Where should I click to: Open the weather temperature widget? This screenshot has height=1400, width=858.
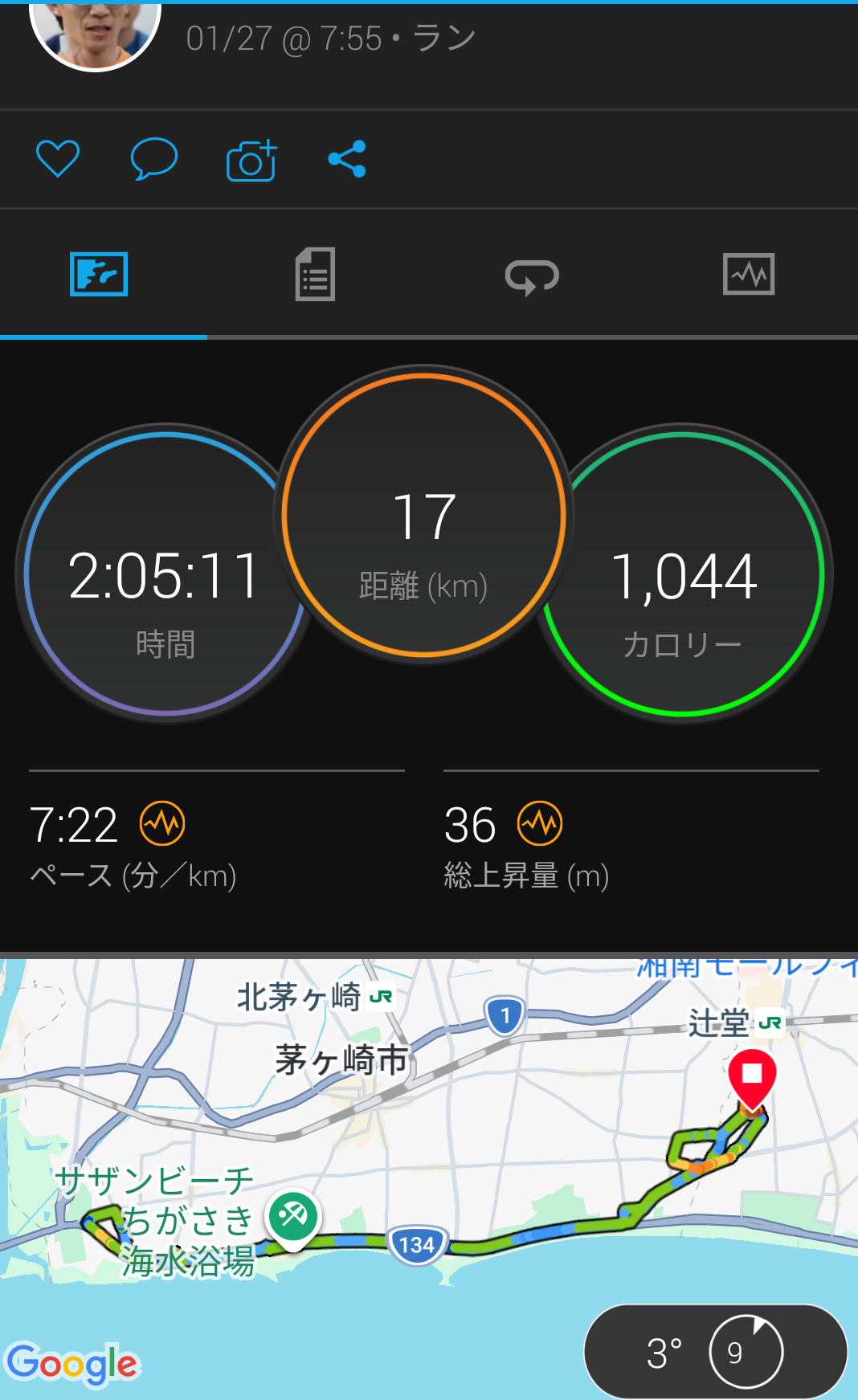point(715,1353)
